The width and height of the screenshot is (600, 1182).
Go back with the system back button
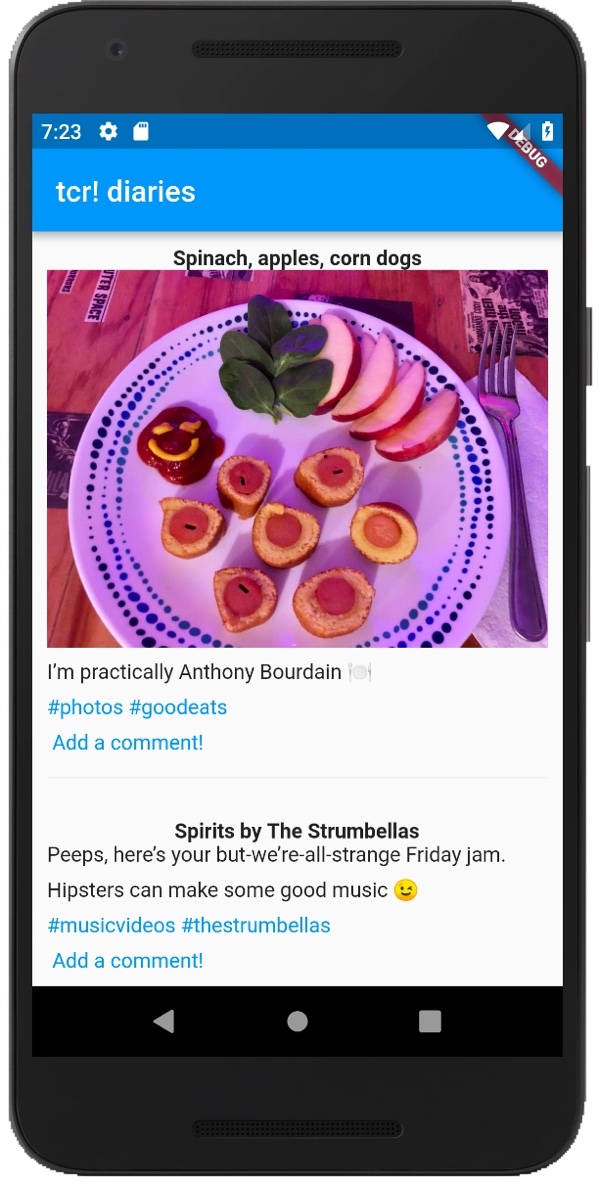(x=164, y=1021)
